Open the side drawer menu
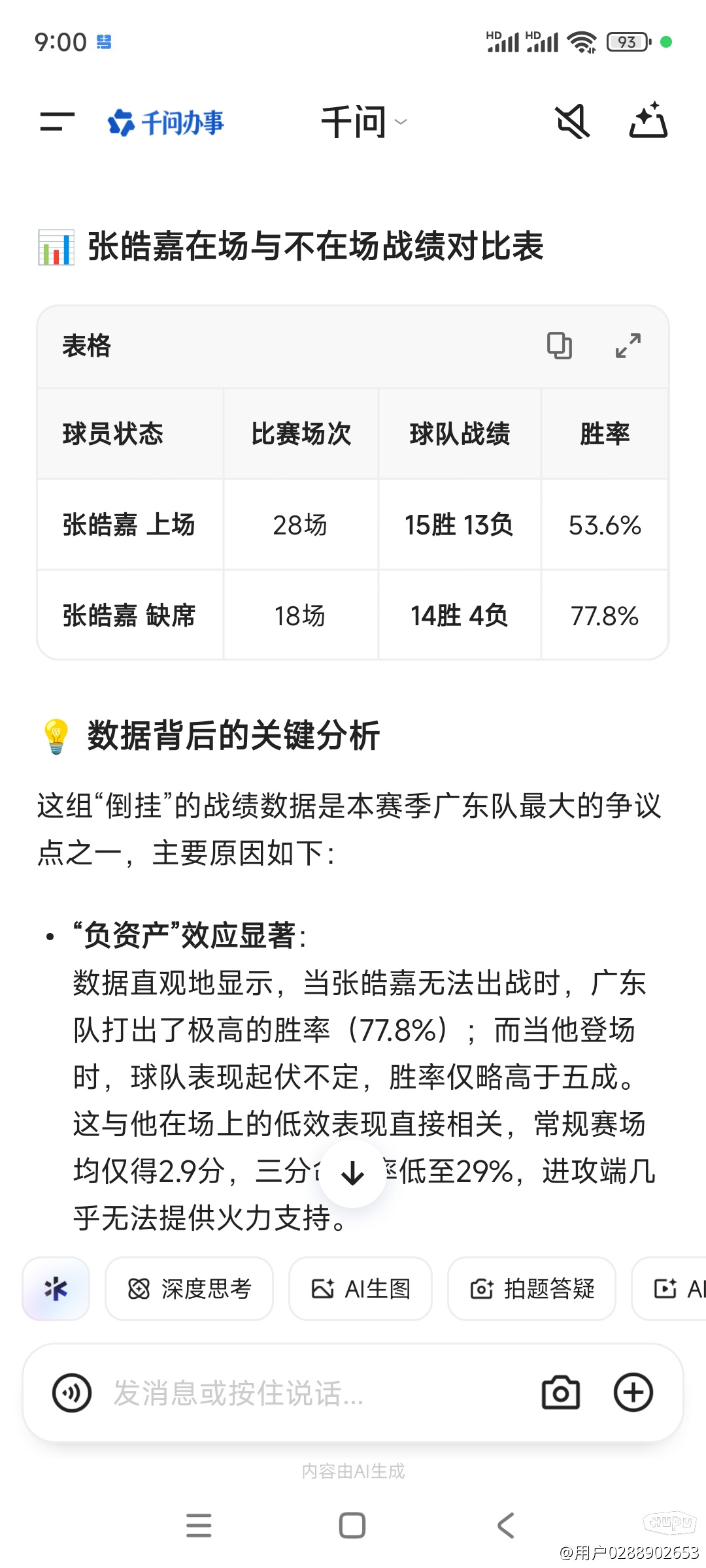The image size is (706, 1568). (x=58, y=122)
